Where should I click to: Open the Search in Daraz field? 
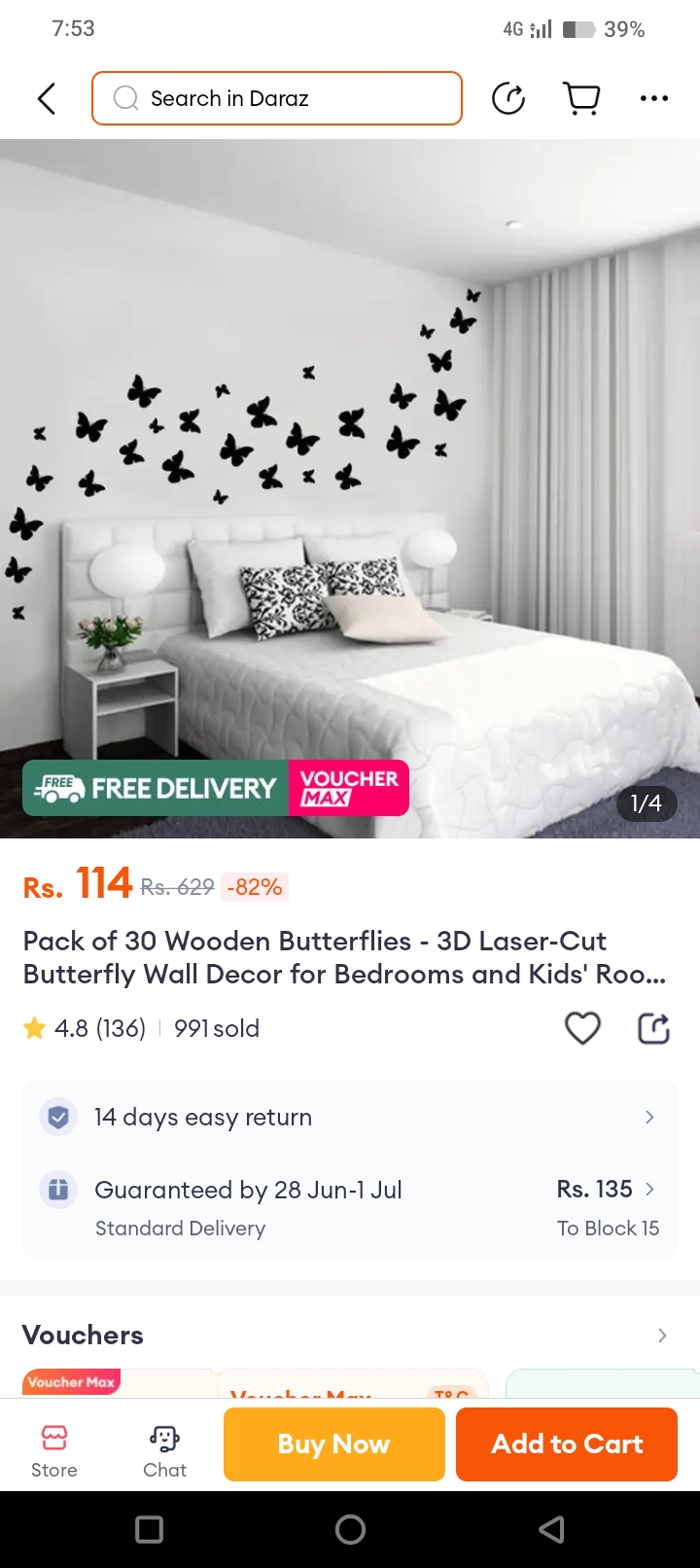click(277, 98)
